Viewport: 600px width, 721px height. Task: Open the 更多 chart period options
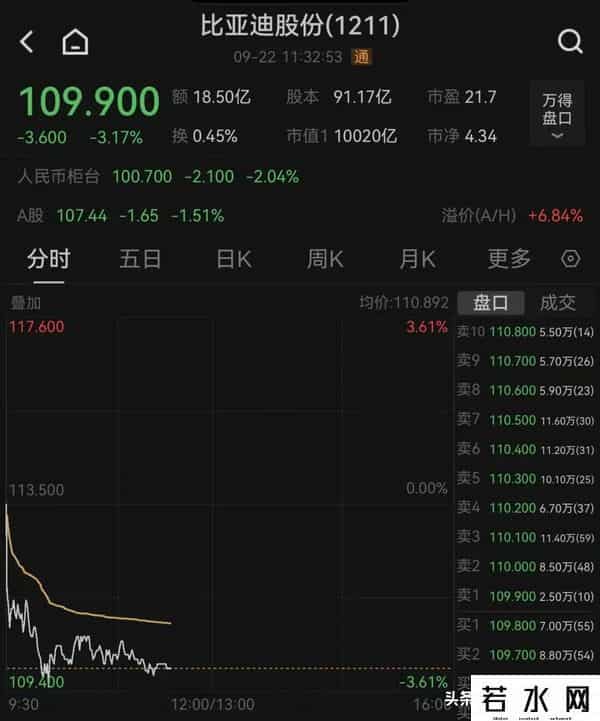pyautogui.click(x=509, y=259)
